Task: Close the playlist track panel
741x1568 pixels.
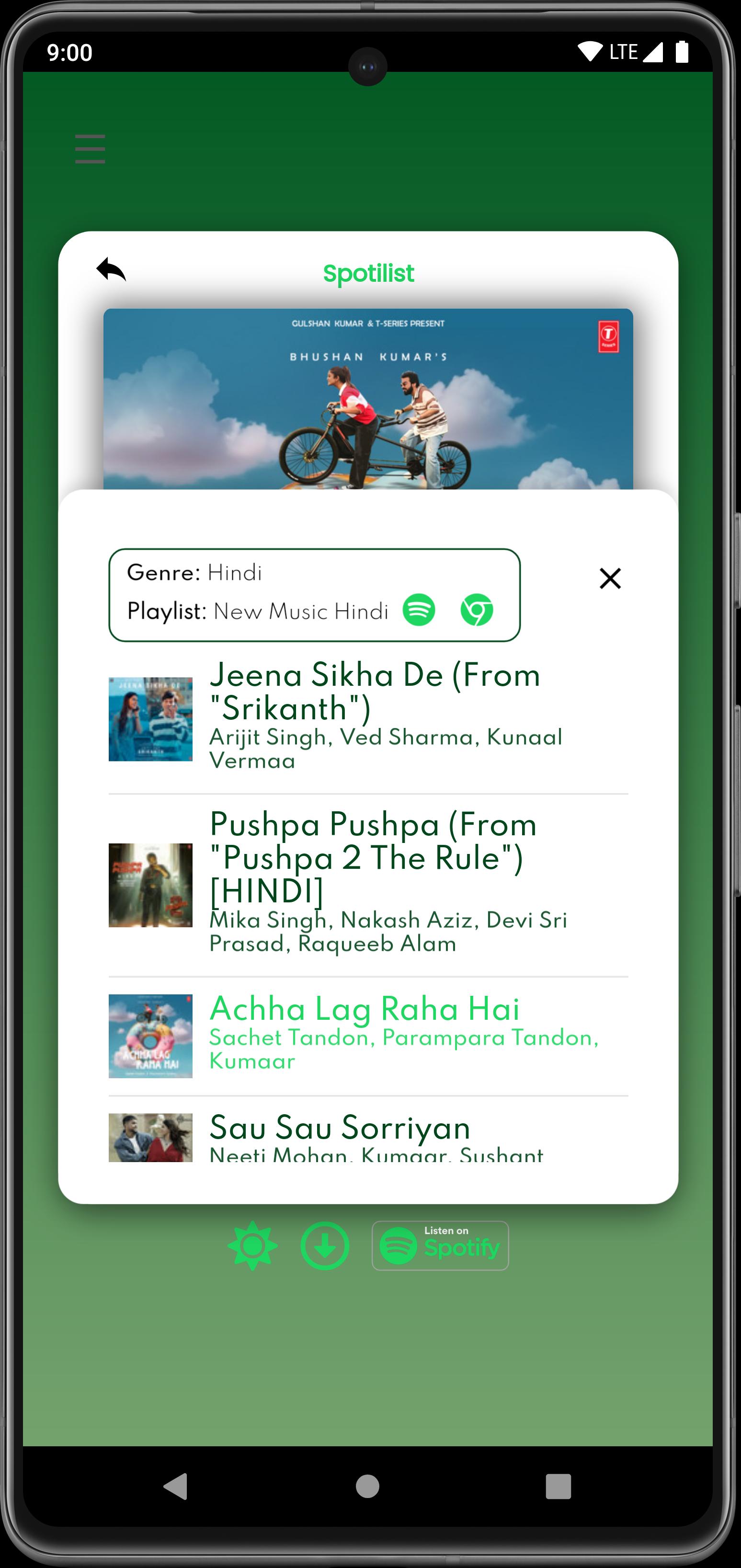Action: pyautogui.click(x=610, y=578)
